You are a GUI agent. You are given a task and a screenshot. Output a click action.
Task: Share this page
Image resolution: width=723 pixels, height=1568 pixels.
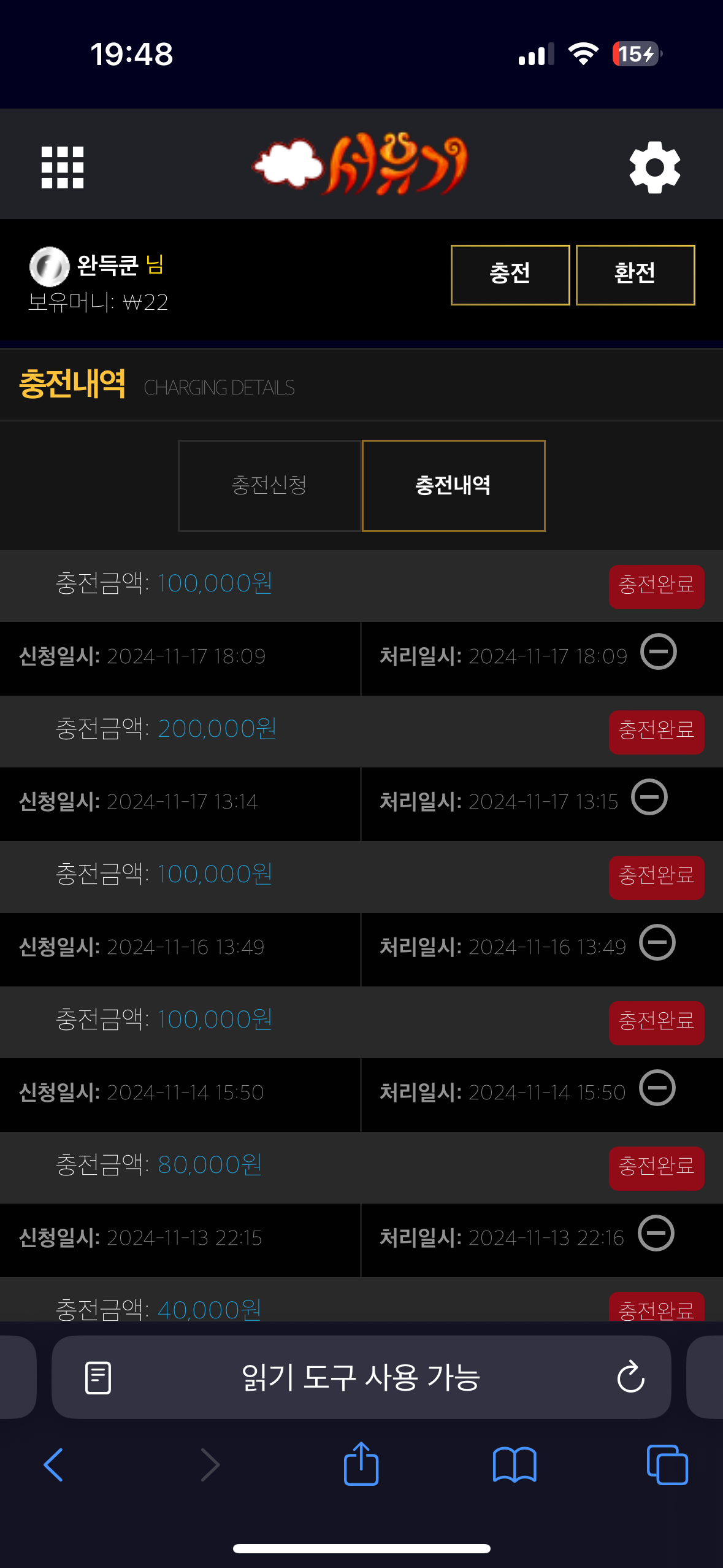[x=361, y=1463]
